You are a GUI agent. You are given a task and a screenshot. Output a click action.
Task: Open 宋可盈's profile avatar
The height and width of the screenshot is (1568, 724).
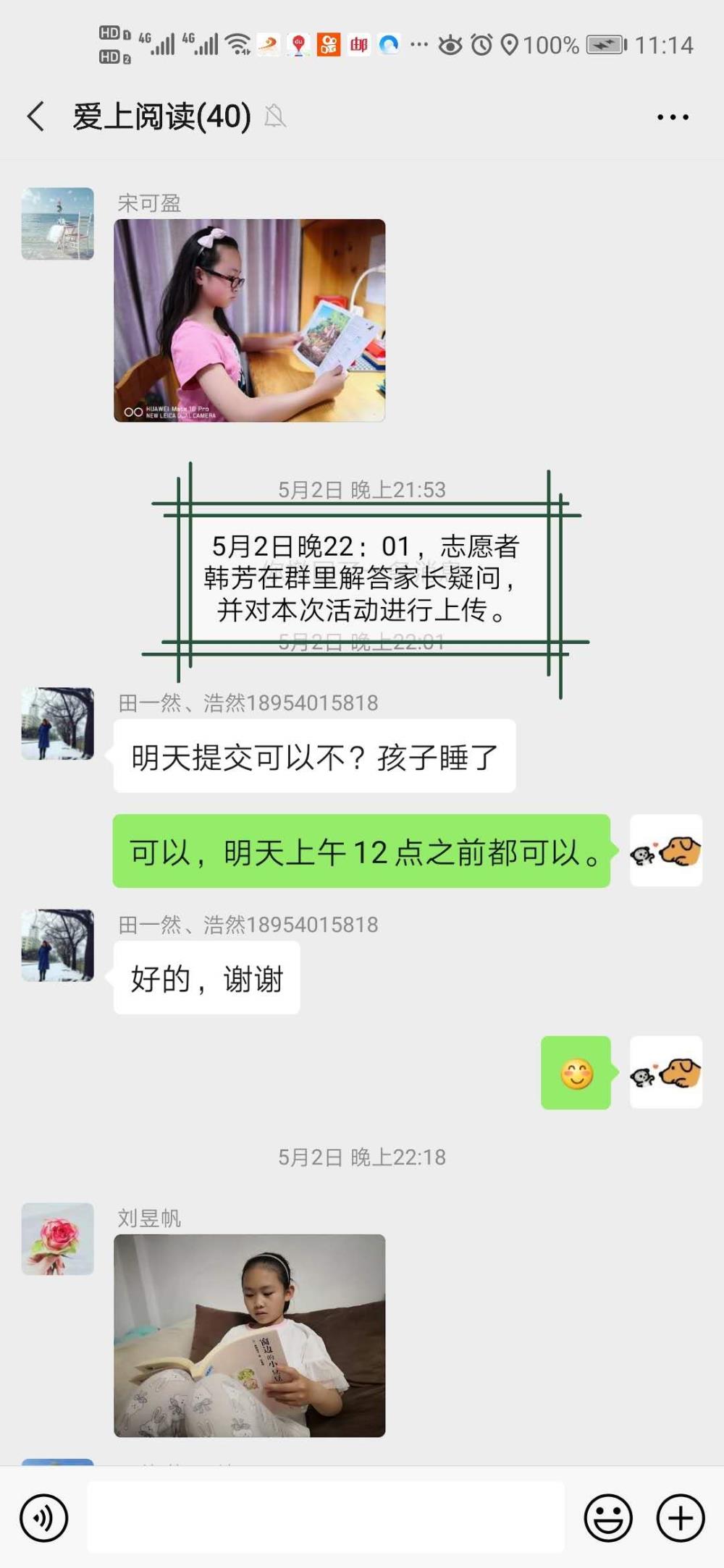tap(58, 224)
